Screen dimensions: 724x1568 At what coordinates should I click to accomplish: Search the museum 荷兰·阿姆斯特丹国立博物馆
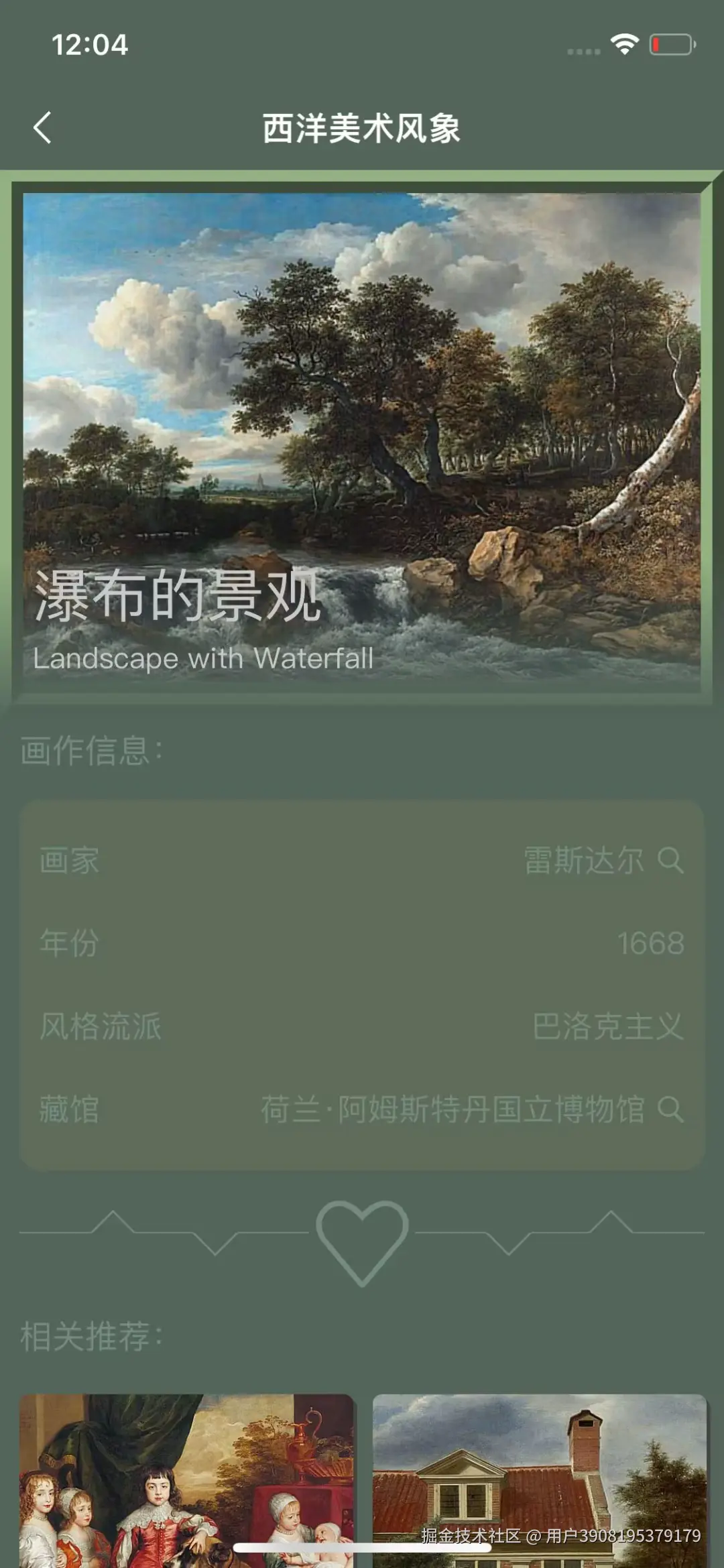tap(670, 1109)
